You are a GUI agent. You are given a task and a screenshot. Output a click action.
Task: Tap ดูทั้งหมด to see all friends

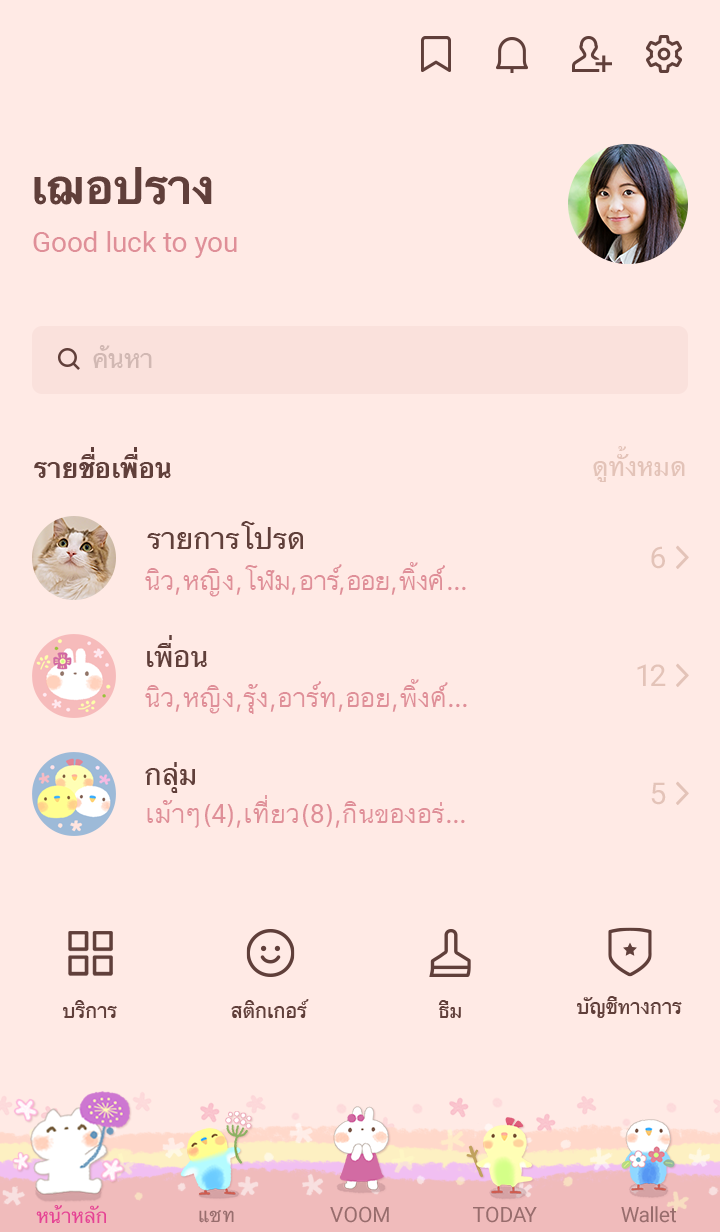(638, 468)
